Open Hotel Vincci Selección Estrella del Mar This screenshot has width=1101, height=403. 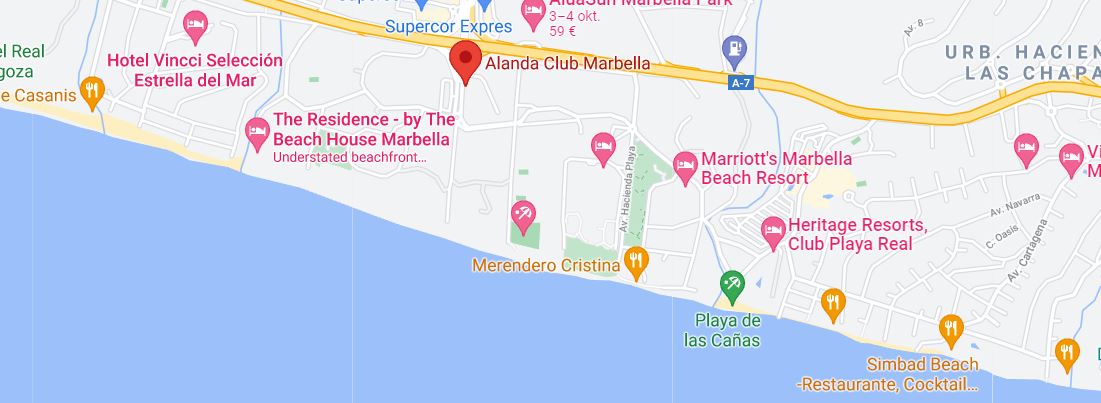tap(195, 24)
